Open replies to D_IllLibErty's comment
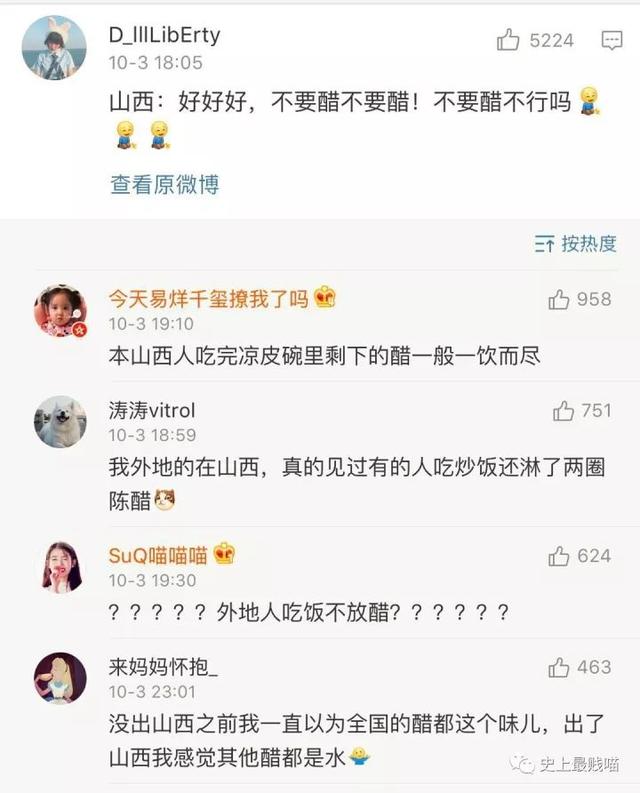The image size is (640, 793). (612, 40)
